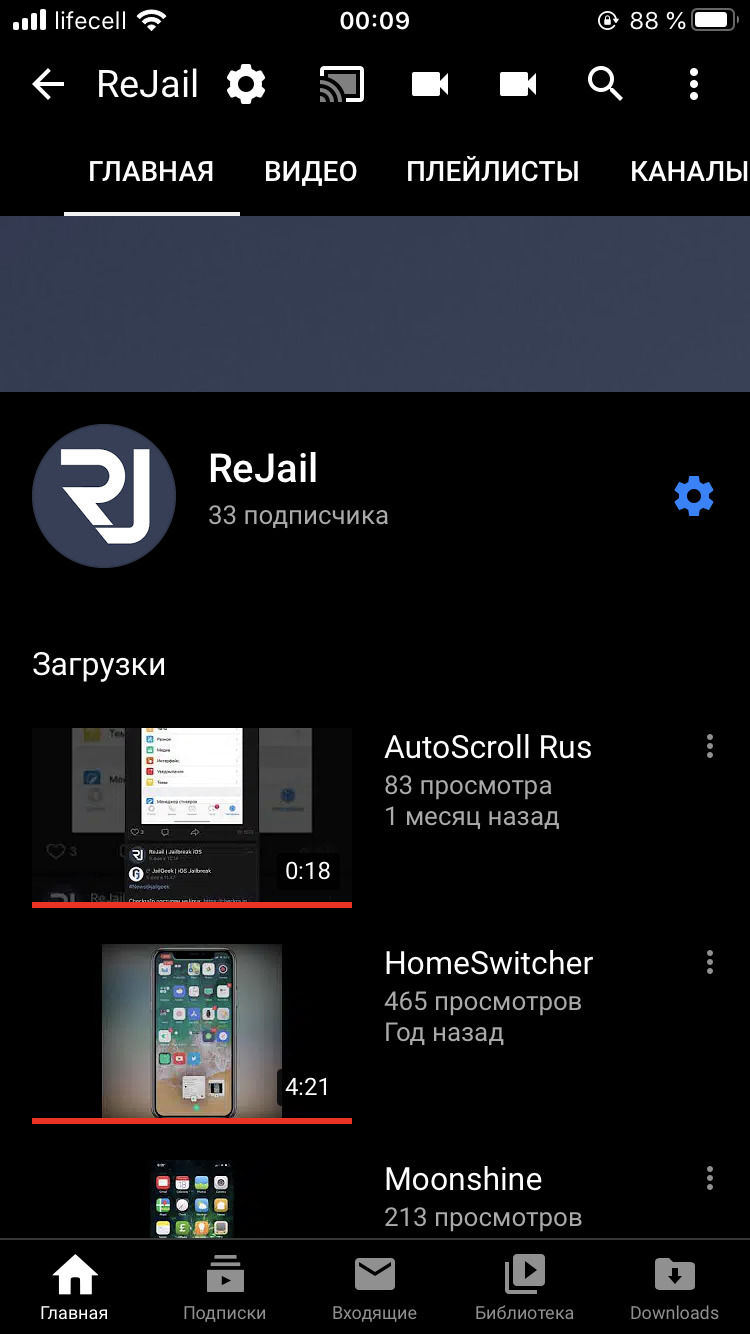The image size is (750, 1334).
Task: Open the Downloads tab
Action: click(x=674, y=1288)
